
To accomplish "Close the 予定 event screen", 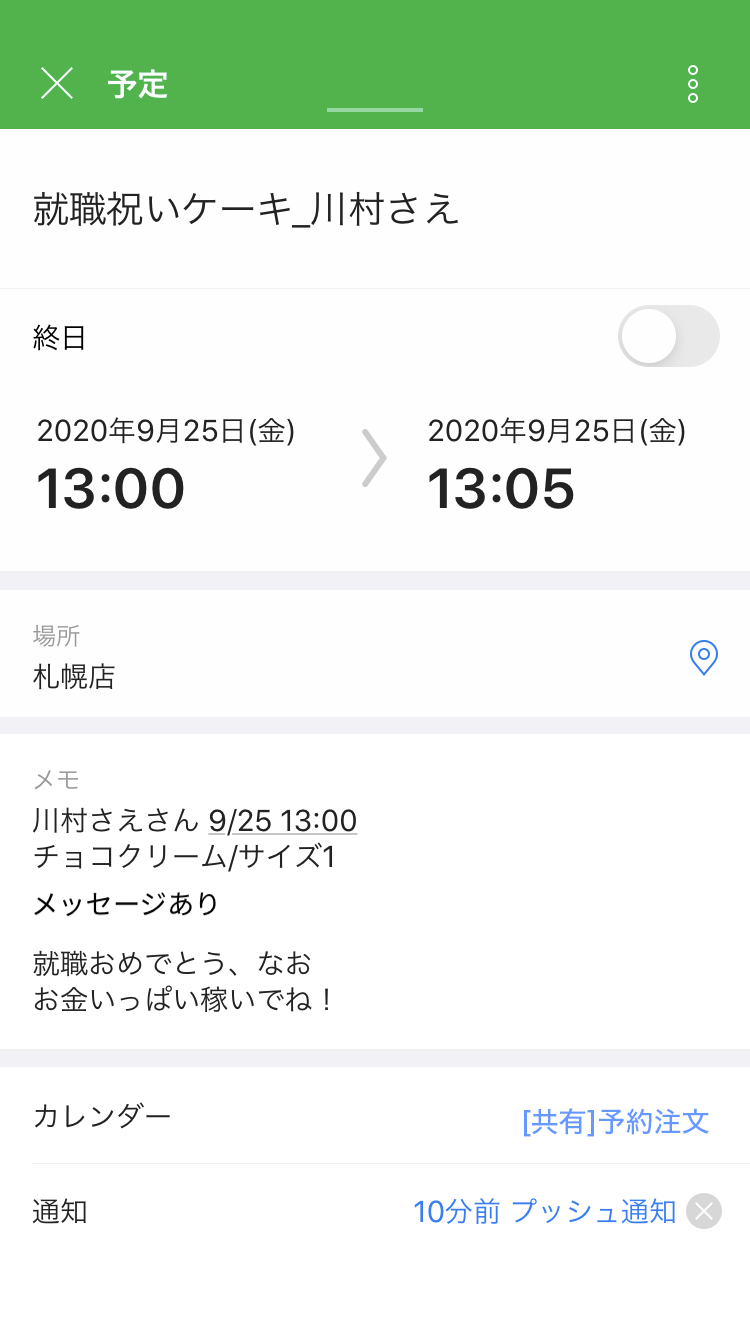I will click(57, 83).
